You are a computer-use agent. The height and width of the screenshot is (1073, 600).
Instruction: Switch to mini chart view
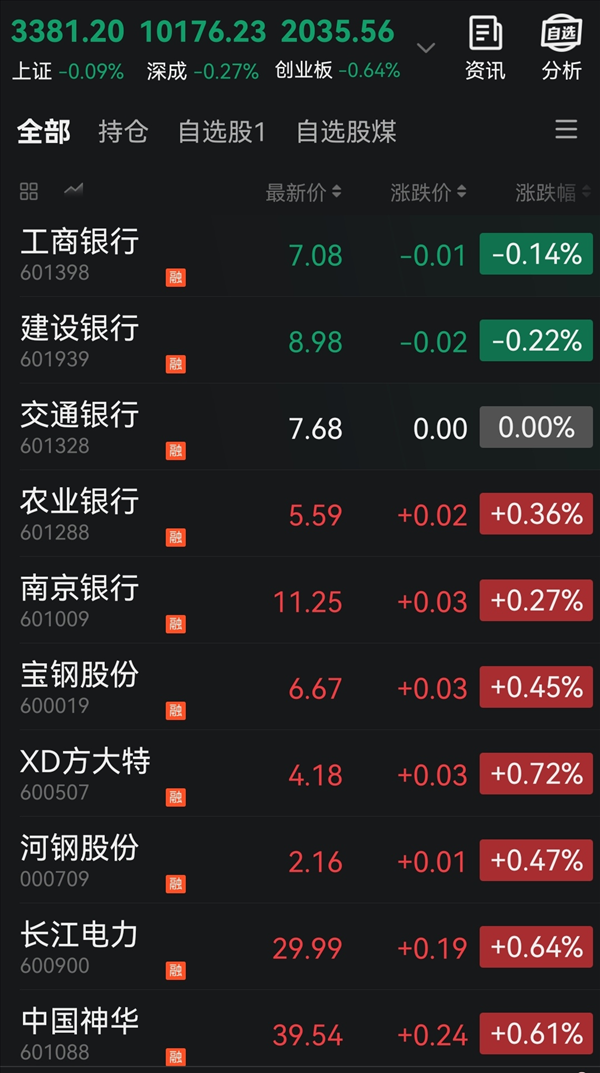pyautogui.click(x=74, y=190)
